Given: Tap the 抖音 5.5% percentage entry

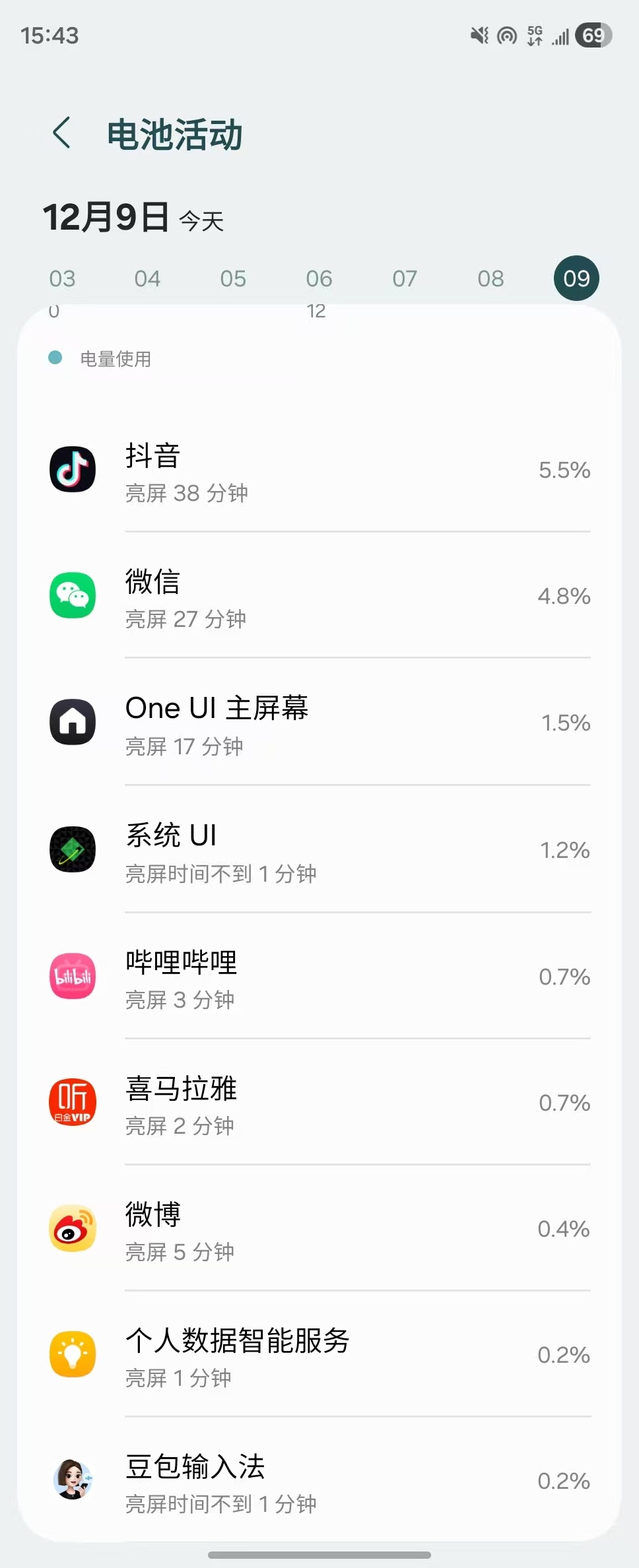Looking at the screenshot, I should 563,470.
